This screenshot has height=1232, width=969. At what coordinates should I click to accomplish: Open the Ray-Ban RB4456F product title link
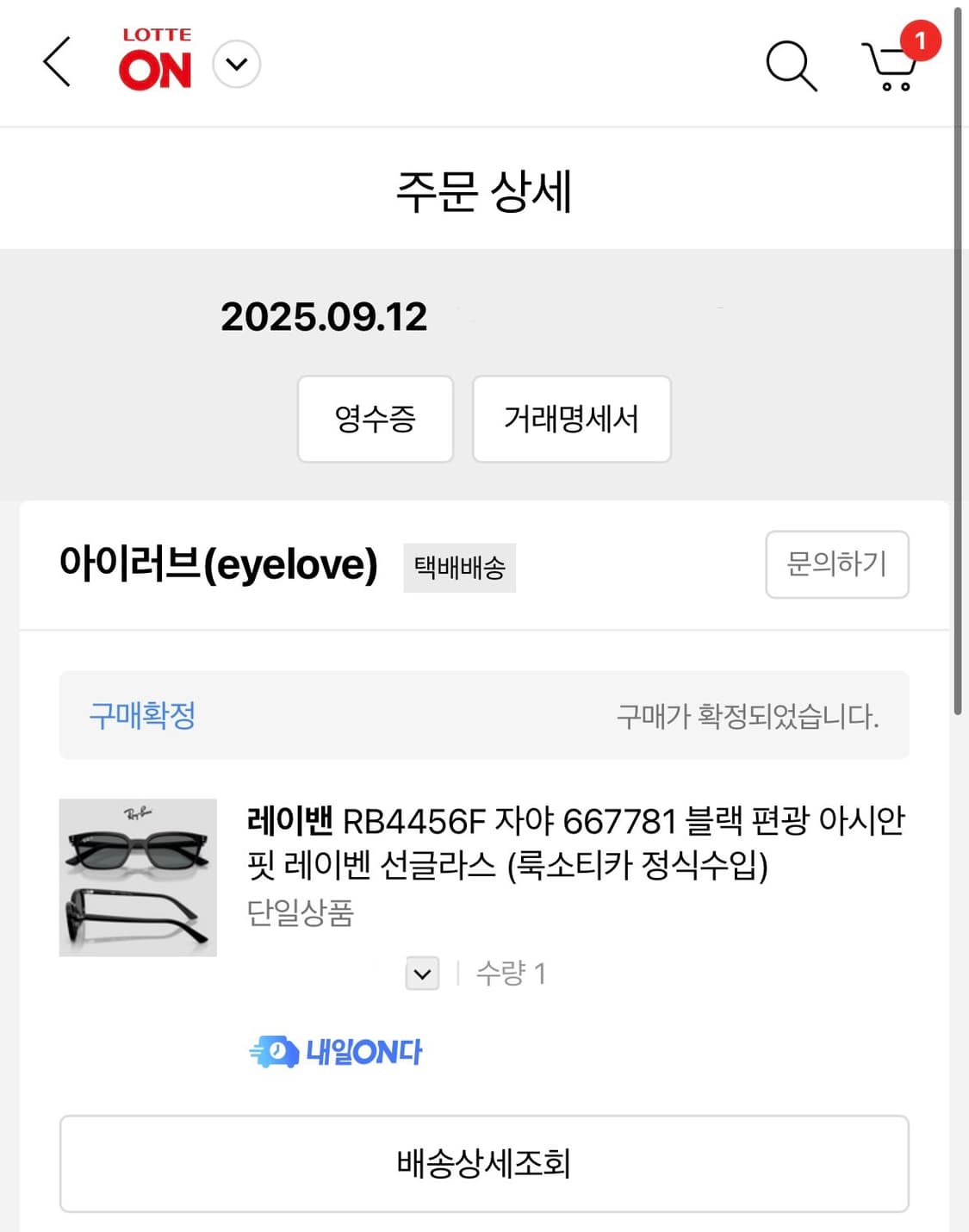click(x=577, y=844)
